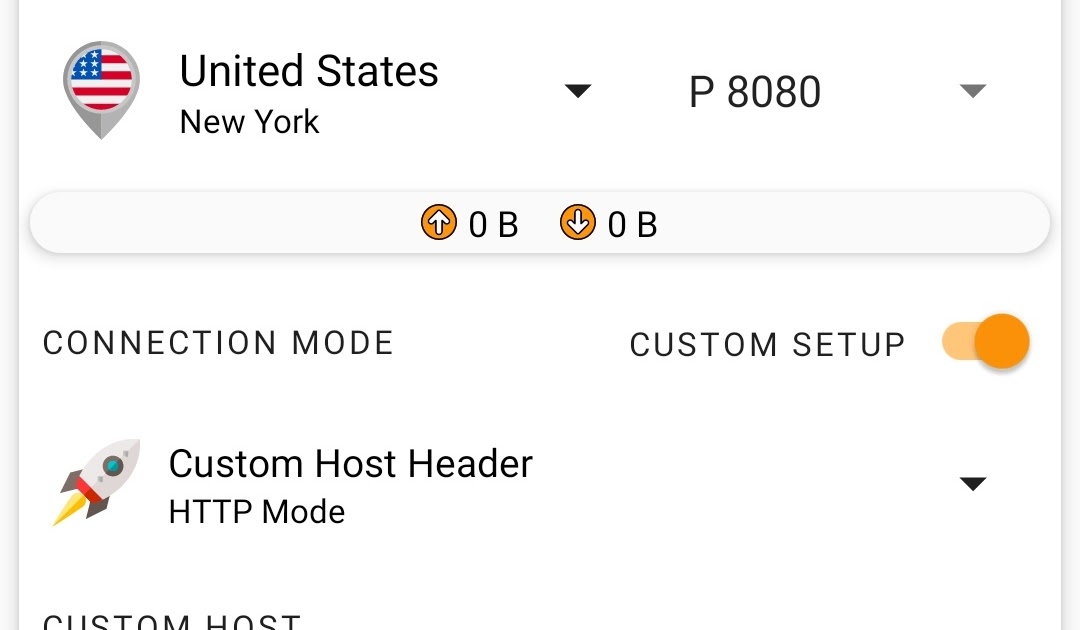
Task: Expand the P 8080 port dropdown
Action: pyautogui.click(x=972, y=92)
